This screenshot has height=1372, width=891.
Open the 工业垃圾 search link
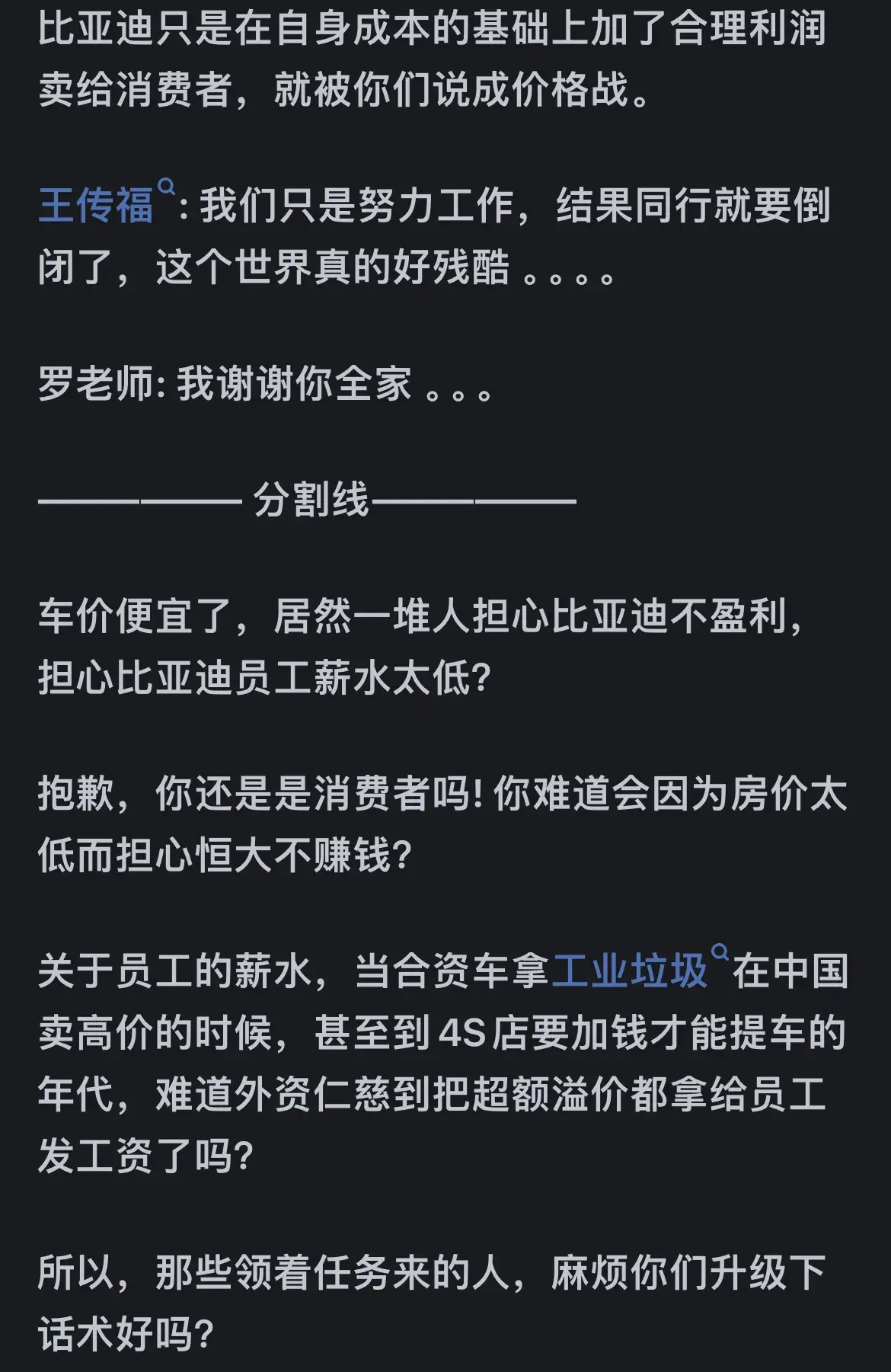631,972
